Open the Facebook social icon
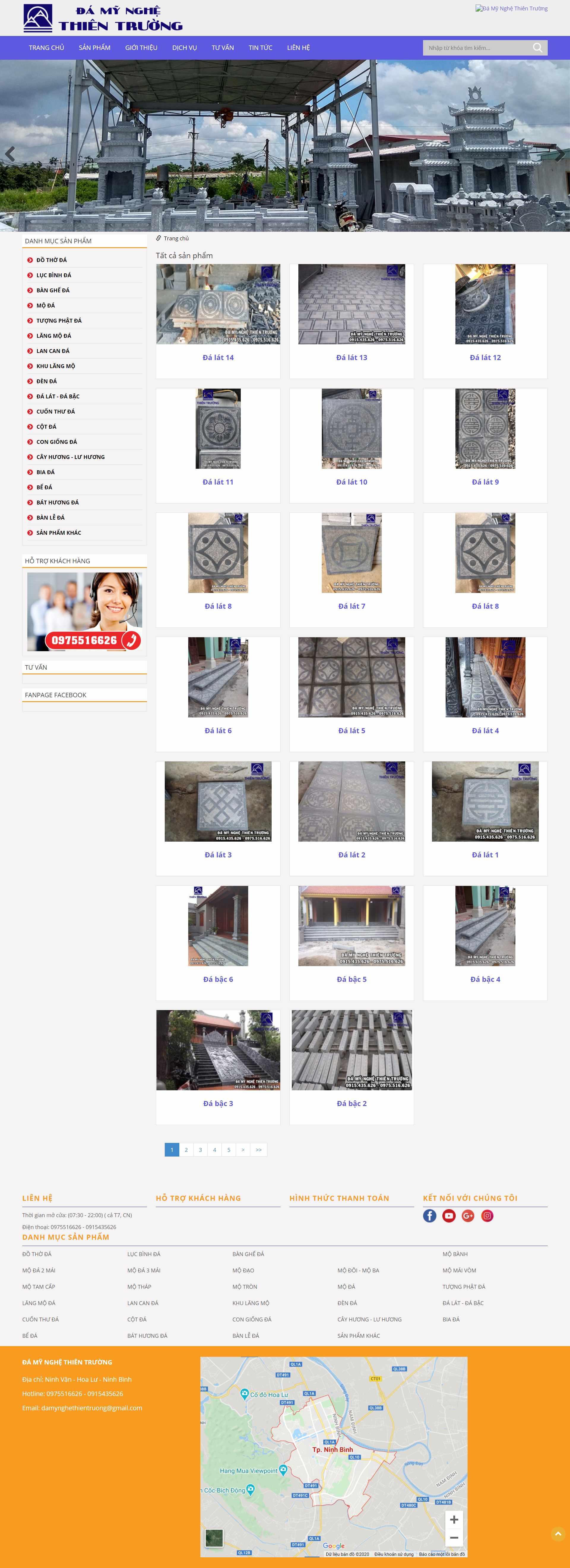Viewport: 570px width, 1568px height. [430, 1216]
